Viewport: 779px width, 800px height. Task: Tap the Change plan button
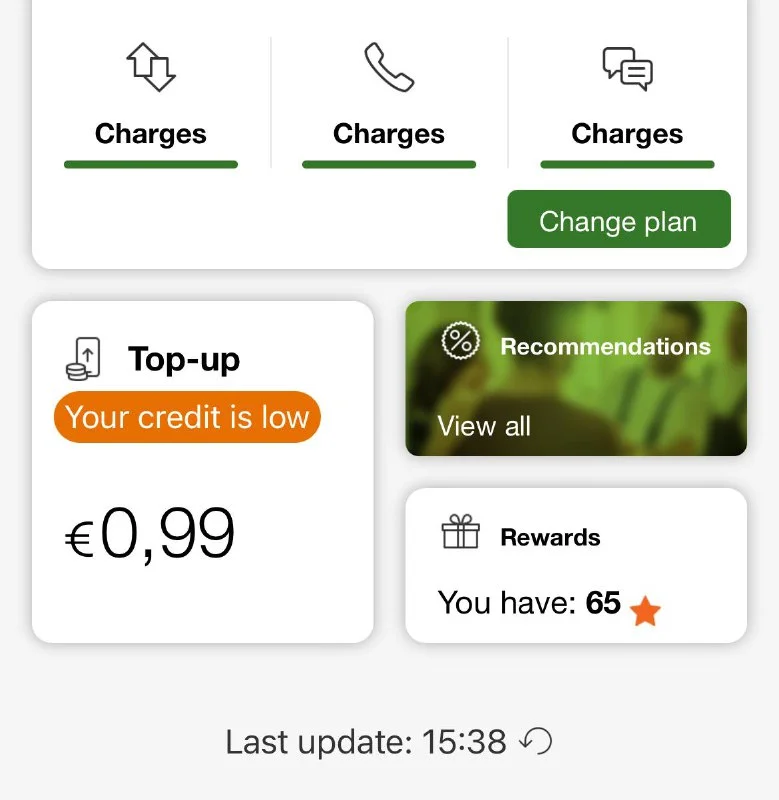point(619,220)
